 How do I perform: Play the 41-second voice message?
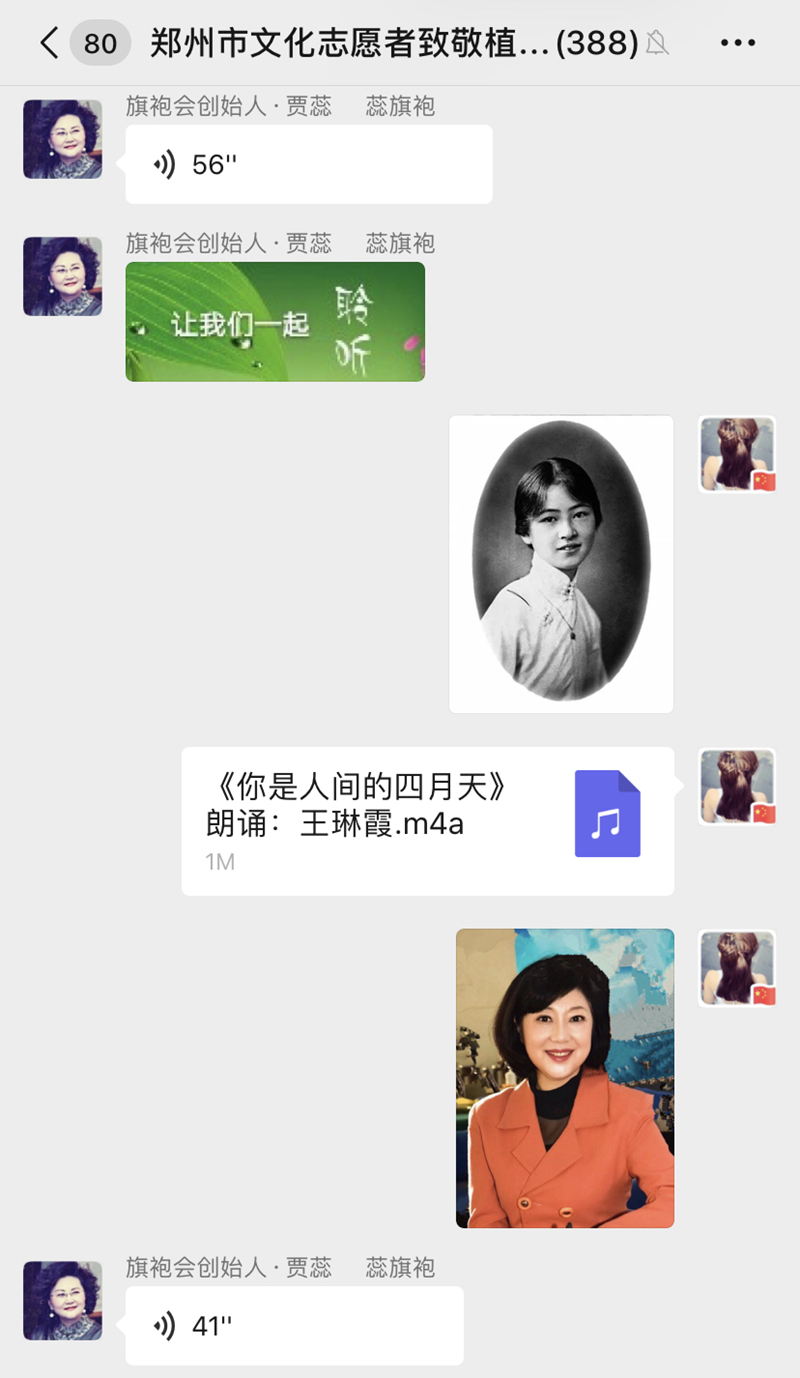(294, 1326)
